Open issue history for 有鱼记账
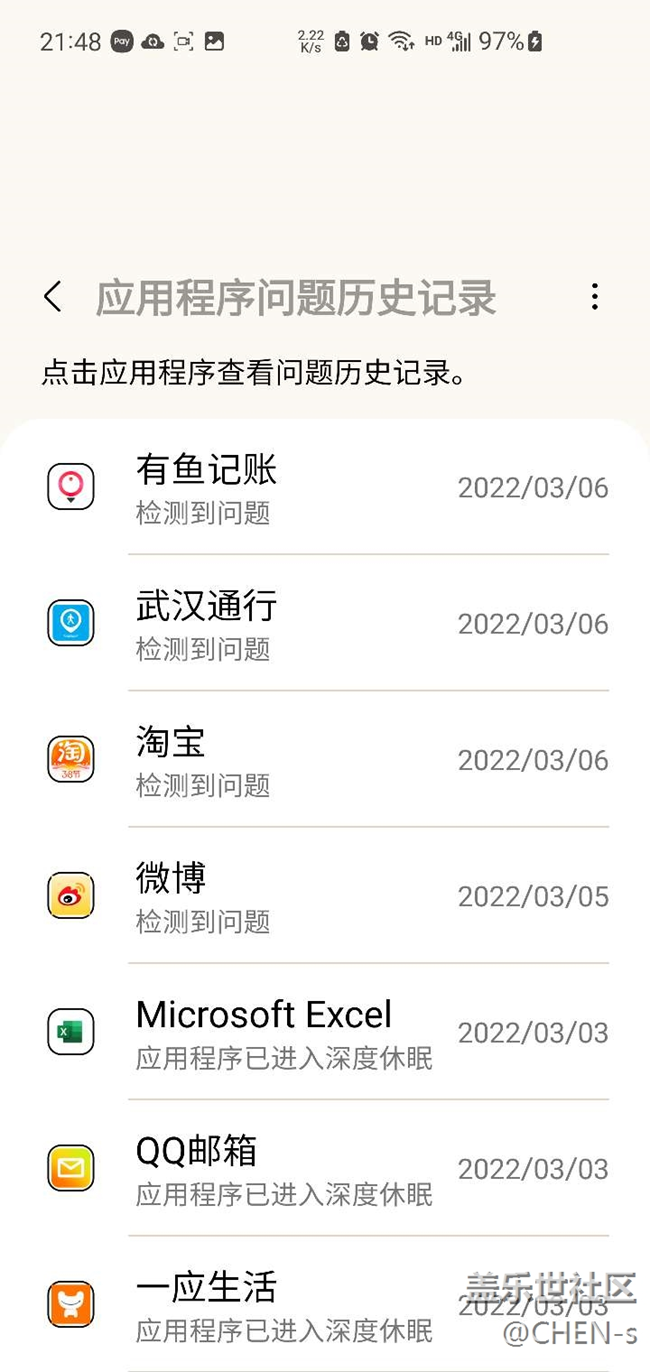 (x=325, y=487)
